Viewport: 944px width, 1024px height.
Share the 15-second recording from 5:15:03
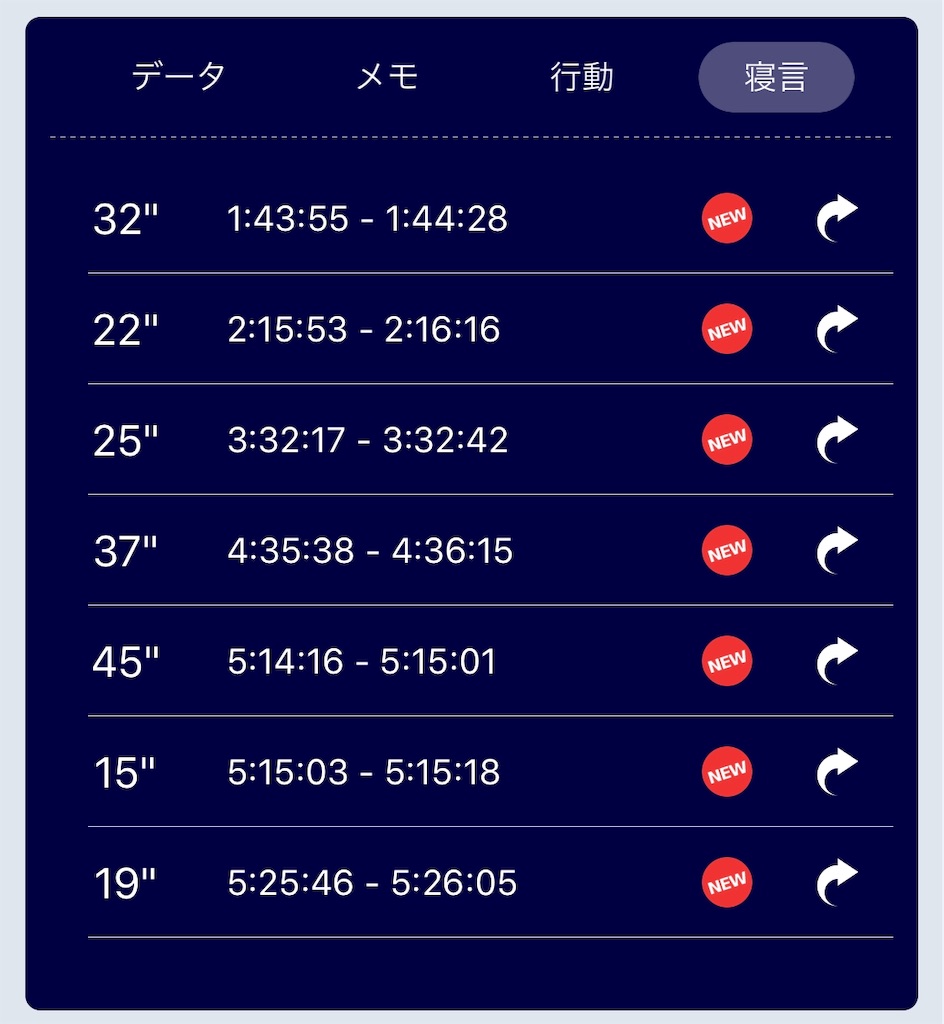click(838, 772)
